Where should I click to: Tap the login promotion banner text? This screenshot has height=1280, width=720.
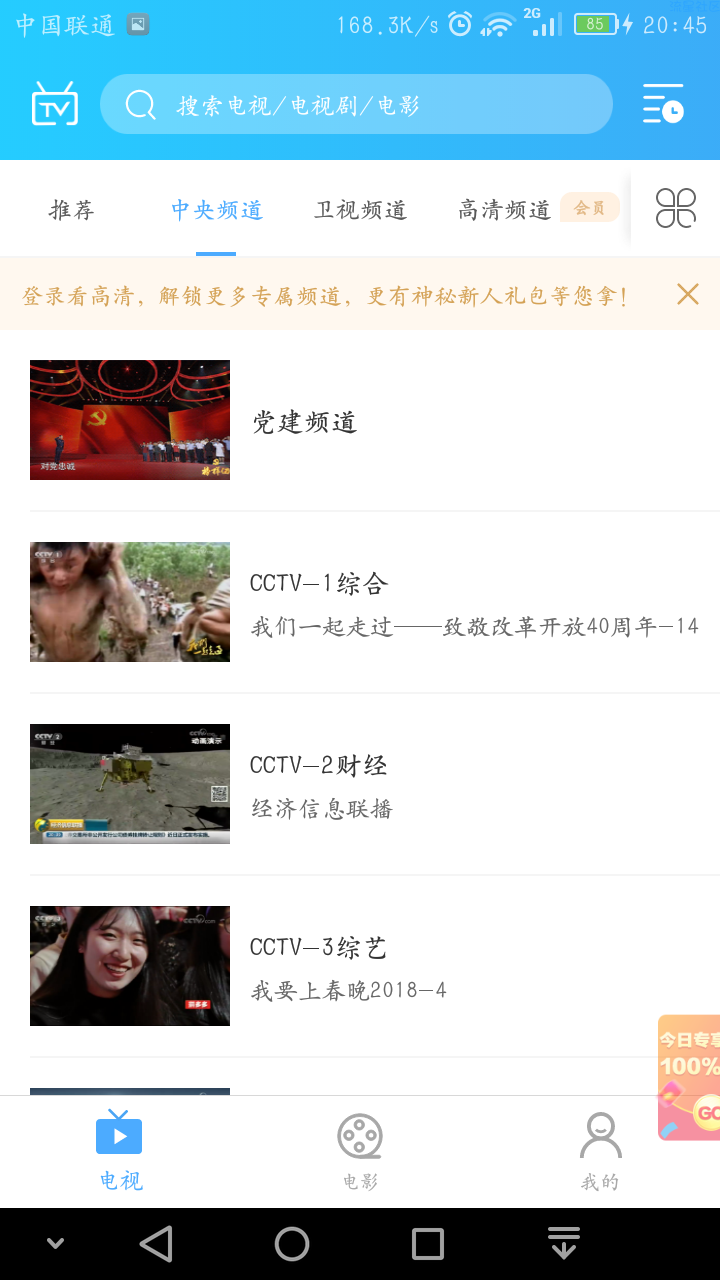325,296
